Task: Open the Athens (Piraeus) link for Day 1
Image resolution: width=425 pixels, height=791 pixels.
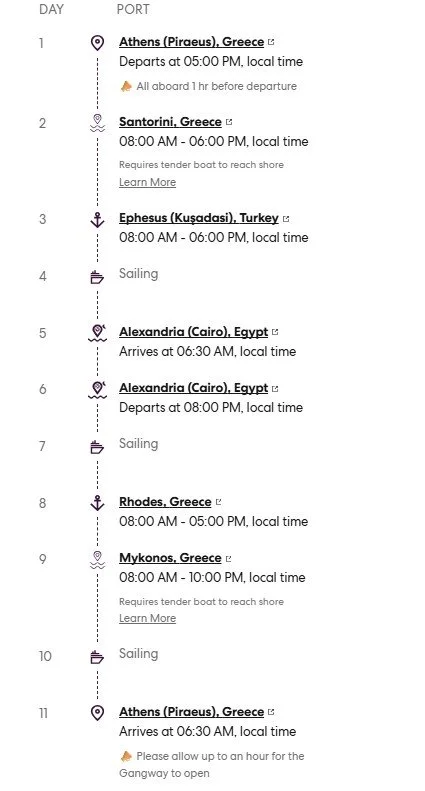Action: [192, 42]
